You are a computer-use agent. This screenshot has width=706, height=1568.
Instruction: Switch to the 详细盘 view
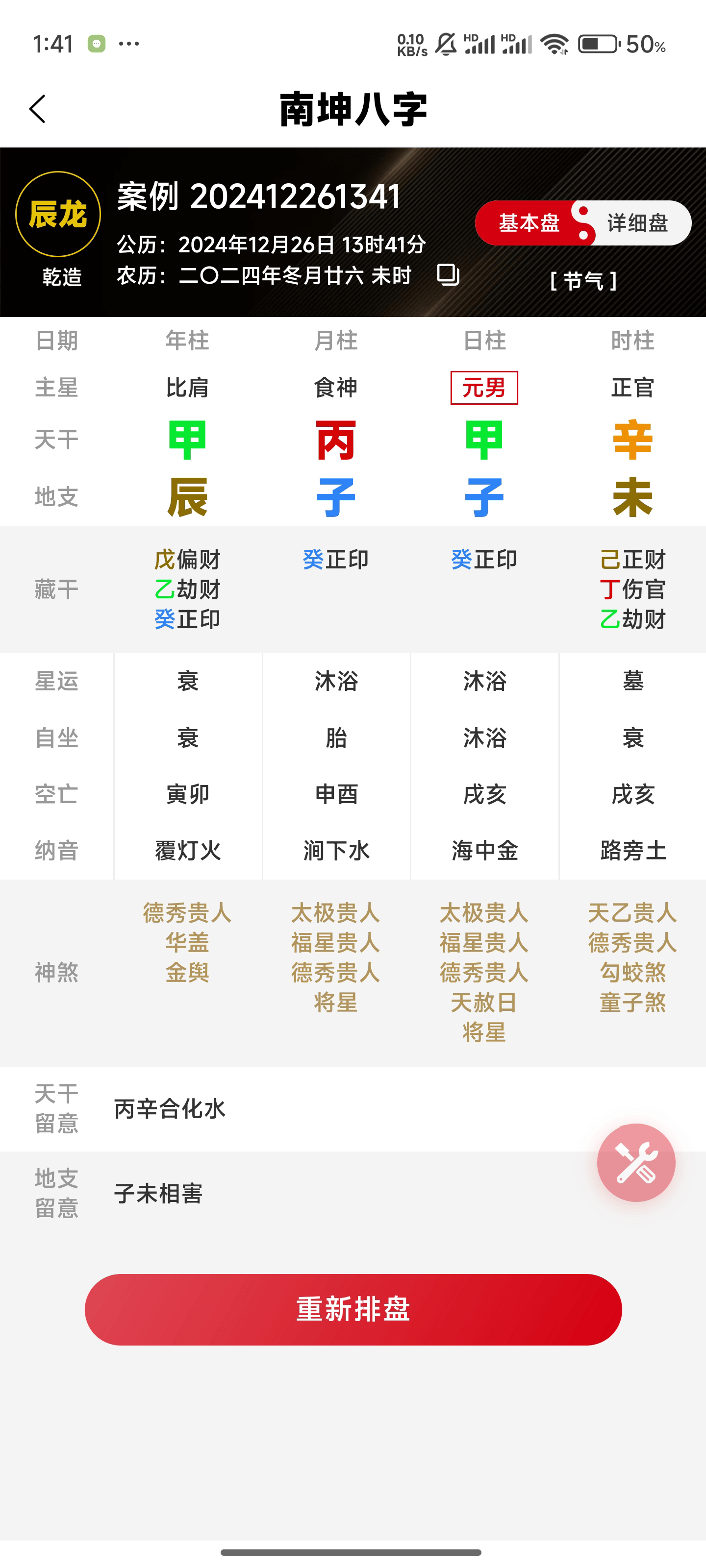tap(637, 223)
